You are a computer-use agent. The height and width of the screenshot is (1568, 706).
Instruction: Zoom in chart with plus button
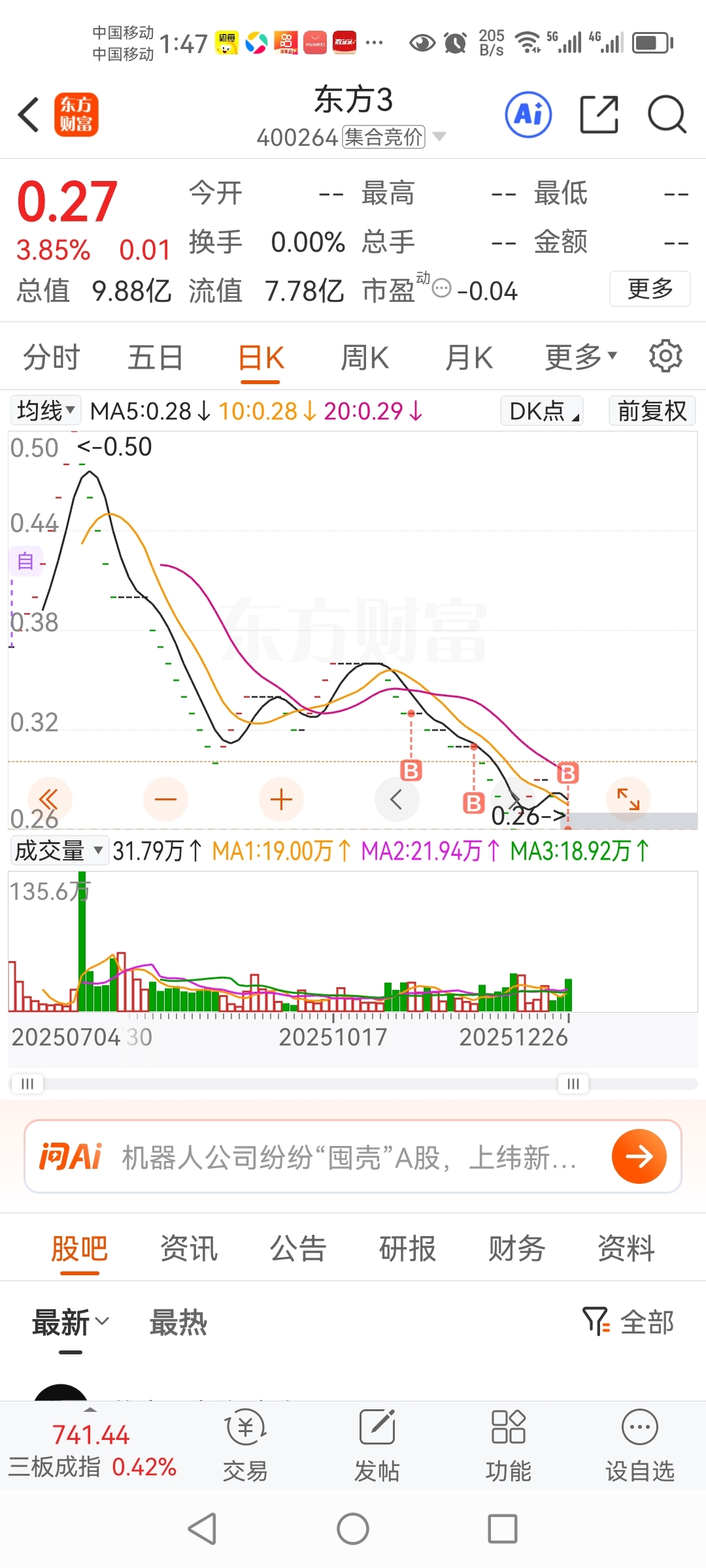(x=281, y=800)
